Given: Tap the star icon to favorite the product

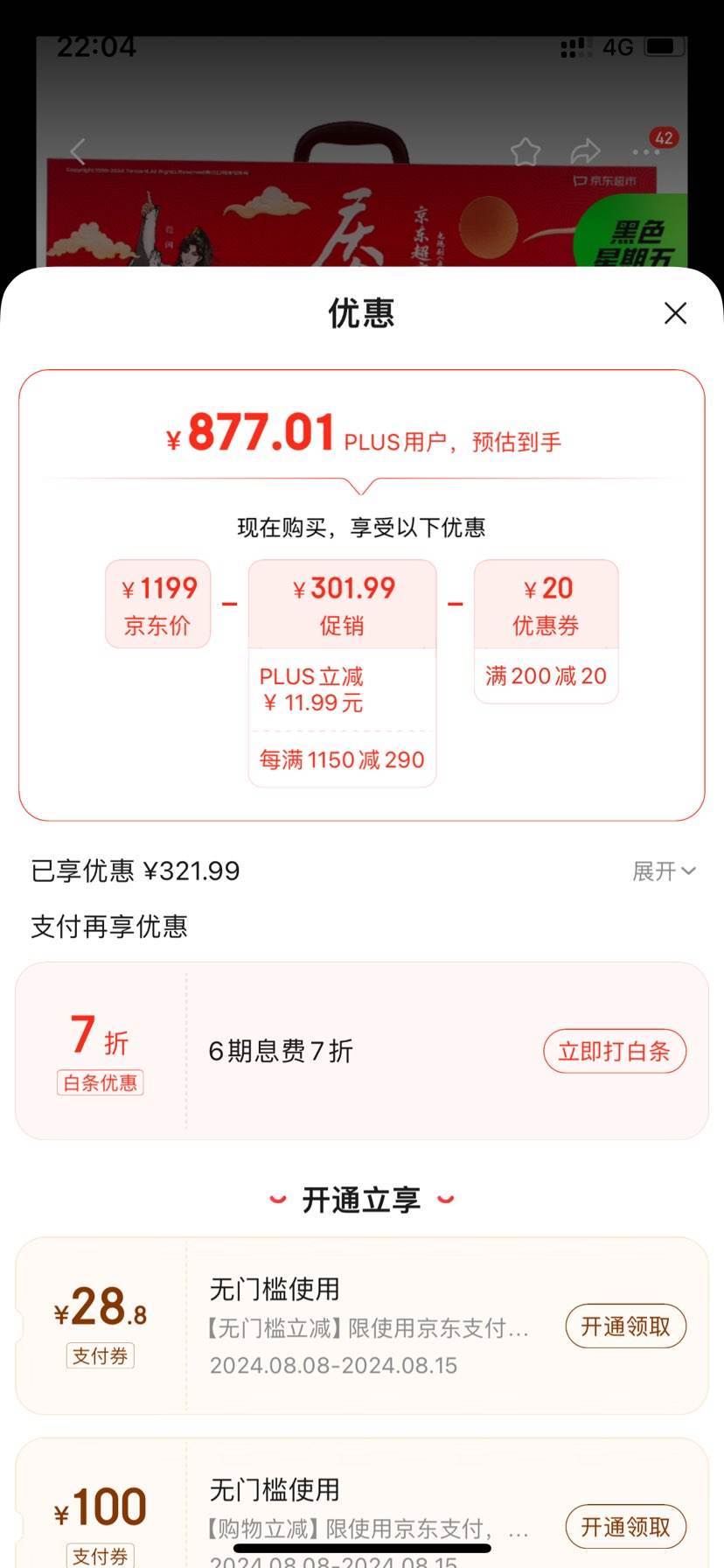Looking at the screenshot, I should tap(525, 150).
